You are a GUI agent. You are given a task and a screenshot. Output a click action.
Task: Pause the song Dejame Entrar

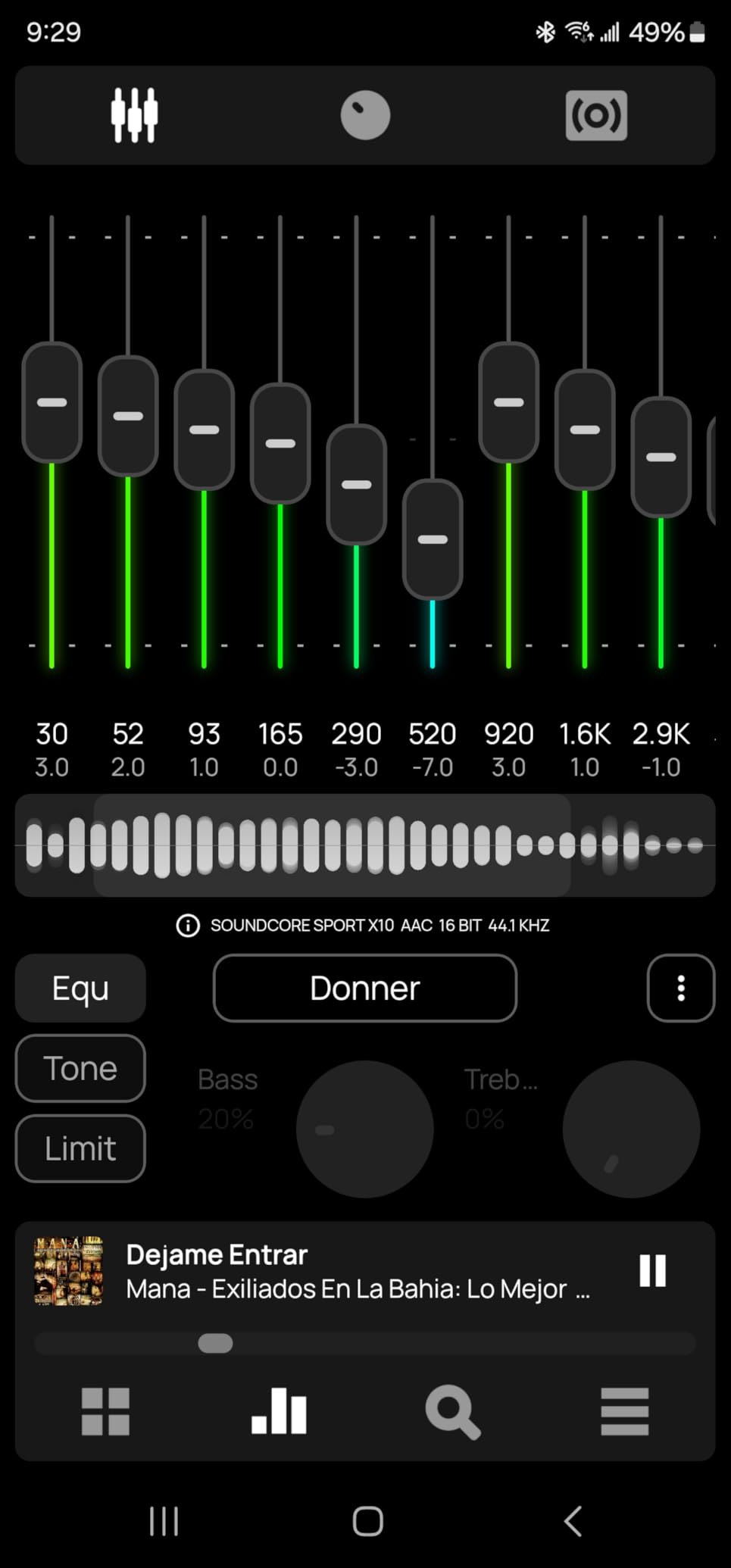pos(652,1270)
